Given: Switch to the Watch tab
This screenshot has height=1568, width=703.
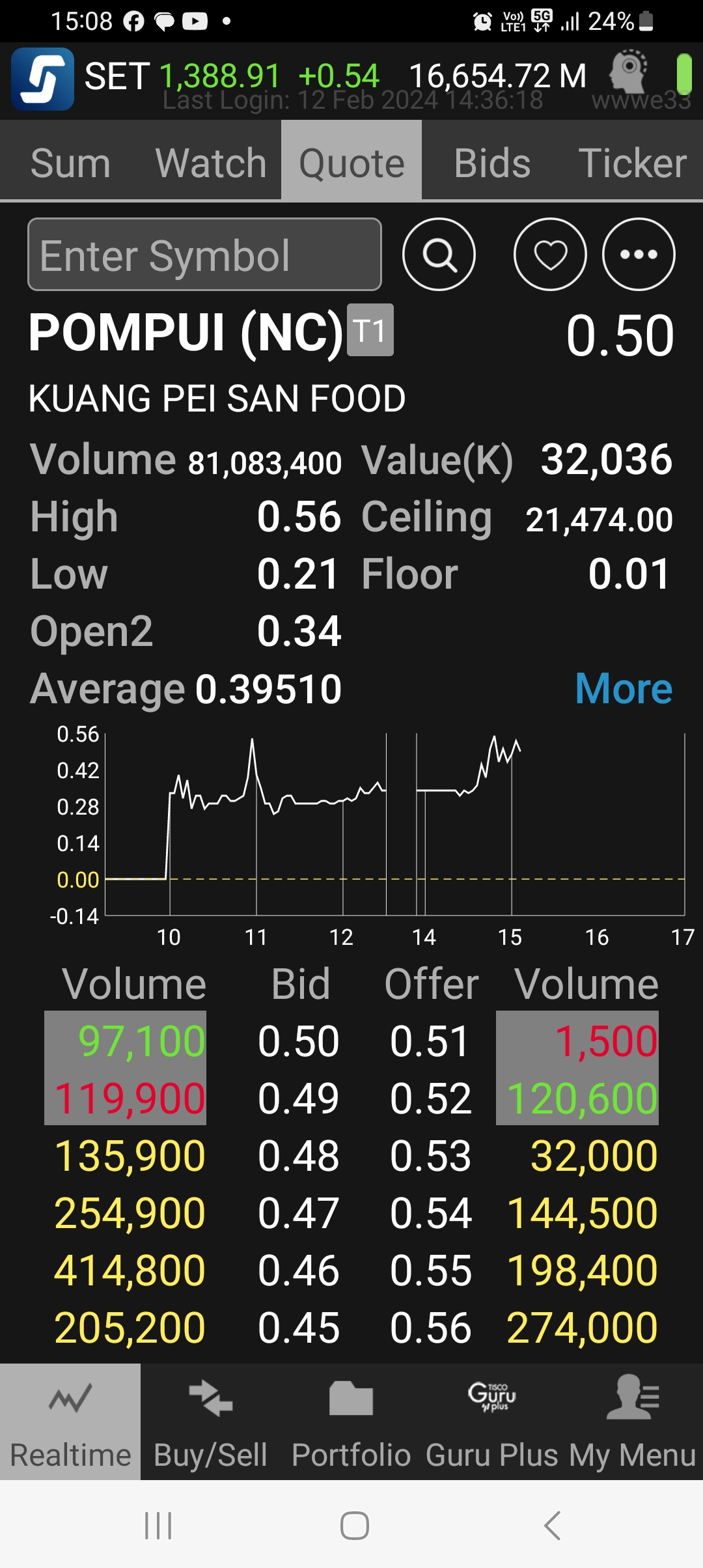Looking at the screenshot, I should [x=211, y=162].
